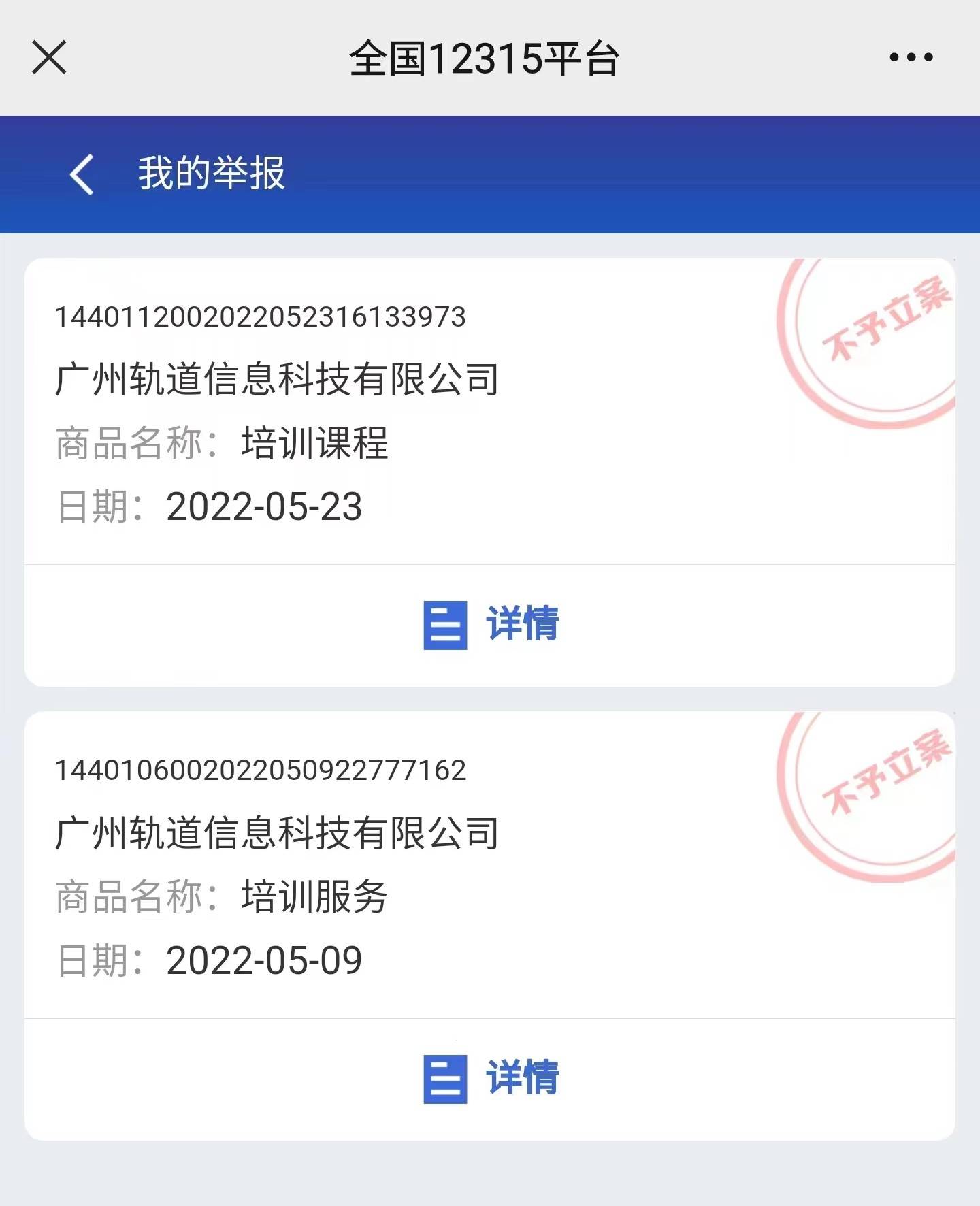The height and width of the screenshot is (1206, 980).
Task: View 详情 of the 培训服务 report
Action: (x=491, y=1078)
